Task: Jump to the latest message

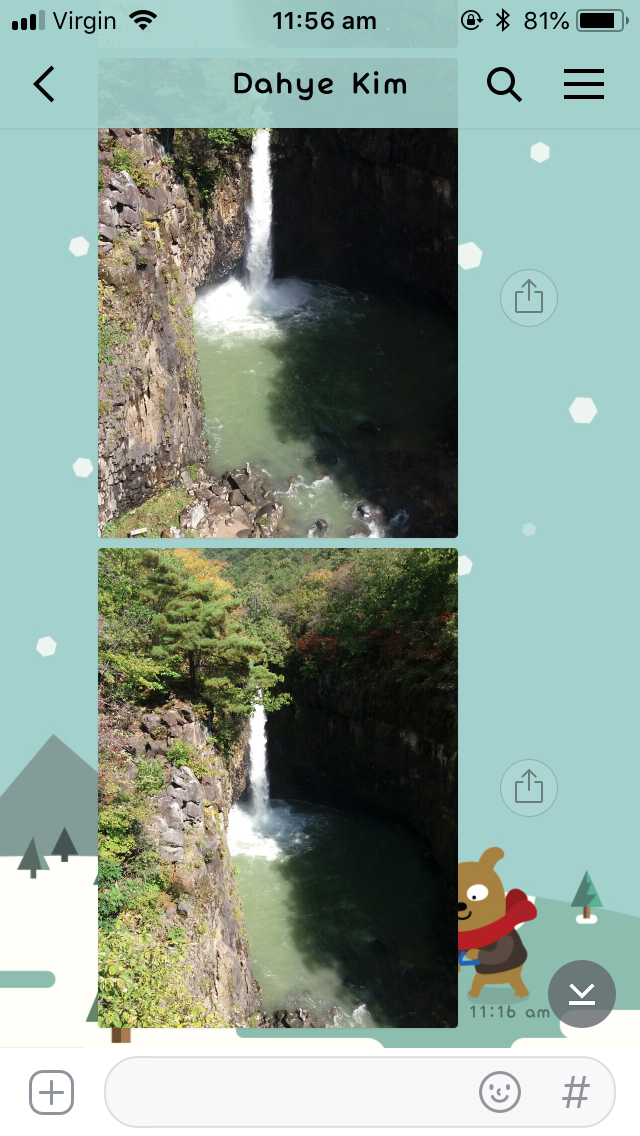Action: [582, 994]
